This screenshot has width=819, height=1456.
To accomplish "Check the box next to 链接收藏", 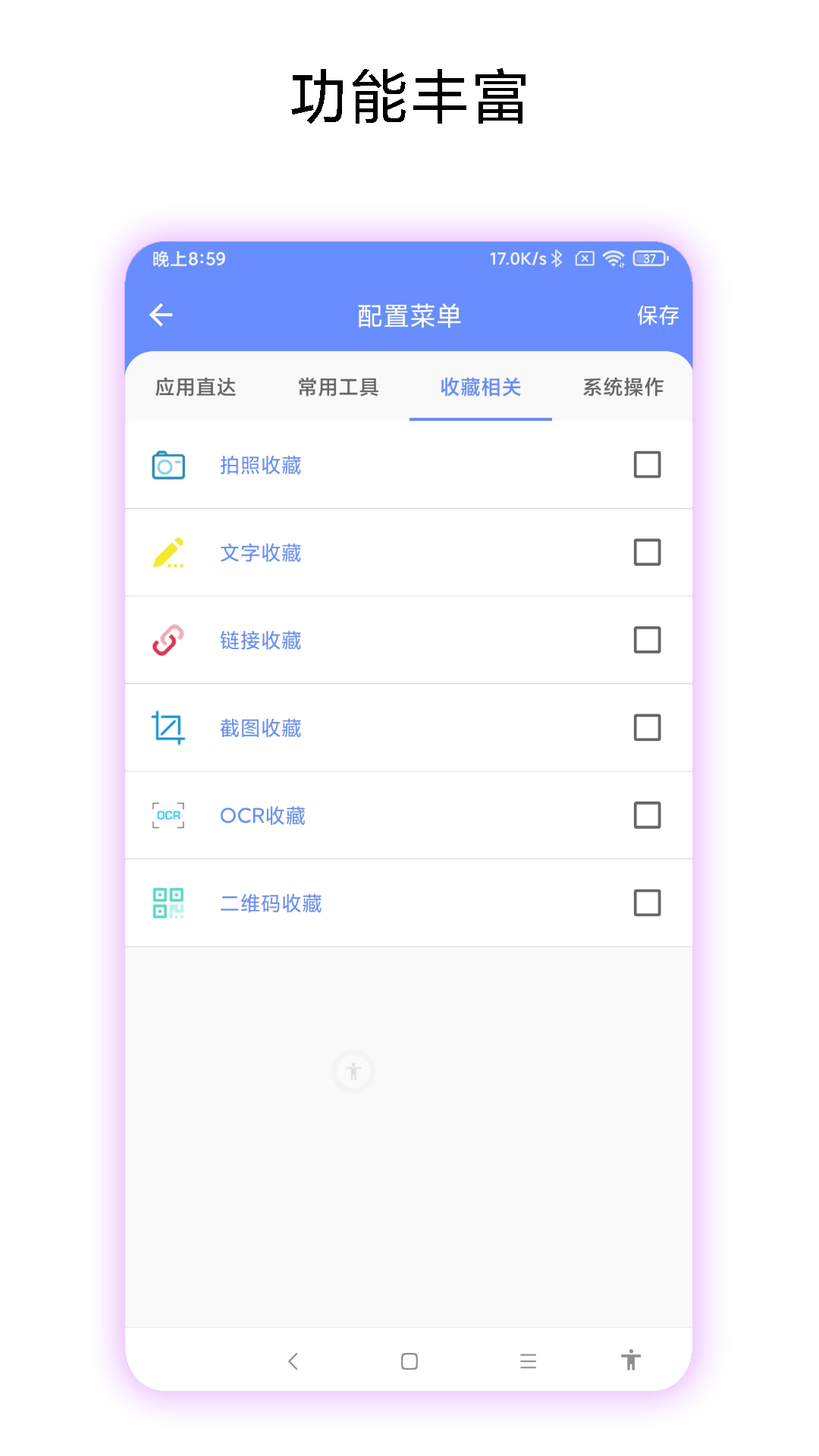I will point(646,639).
